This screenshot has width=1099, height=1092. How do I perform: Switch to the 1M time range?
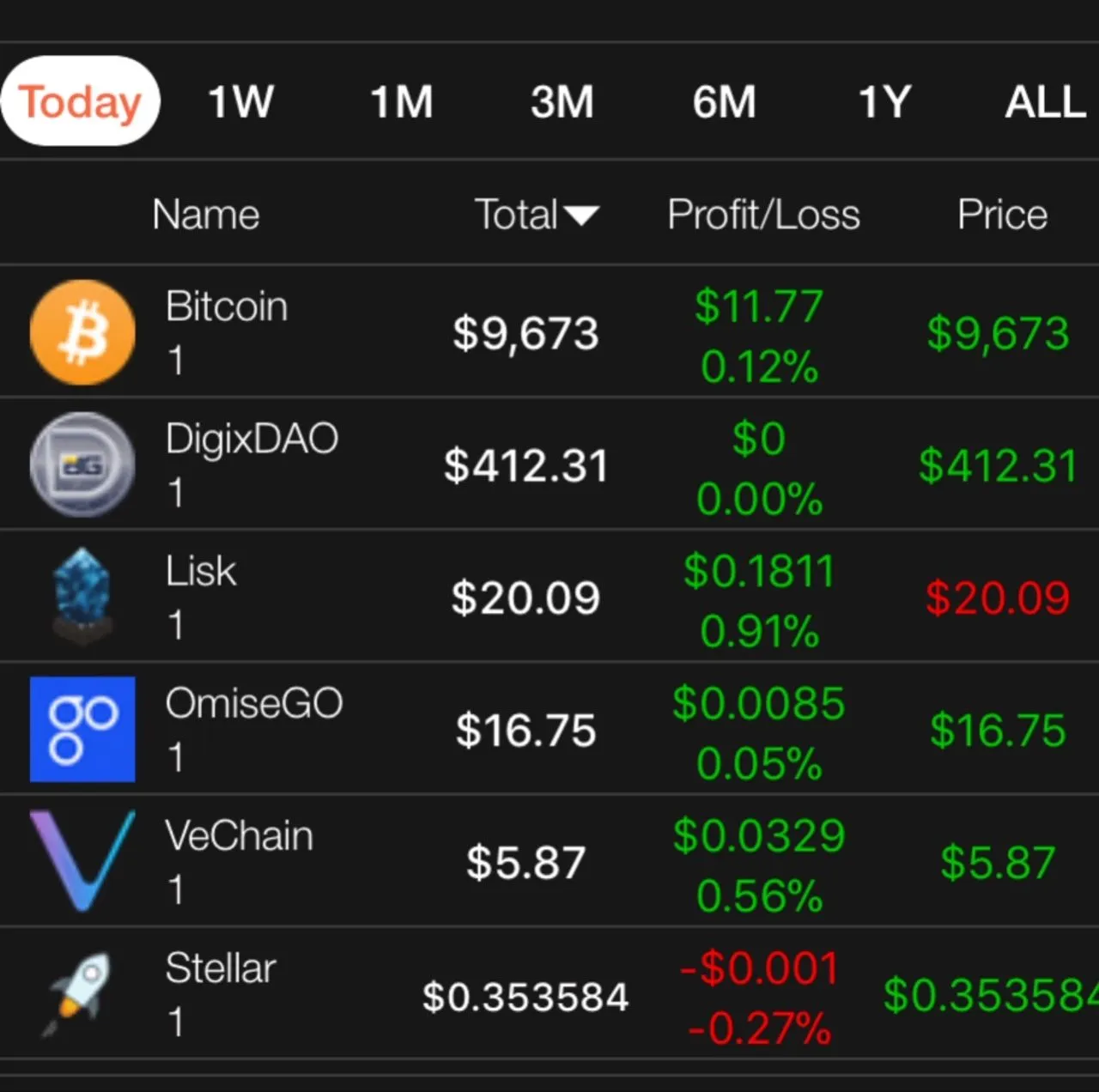coord(401,101)
